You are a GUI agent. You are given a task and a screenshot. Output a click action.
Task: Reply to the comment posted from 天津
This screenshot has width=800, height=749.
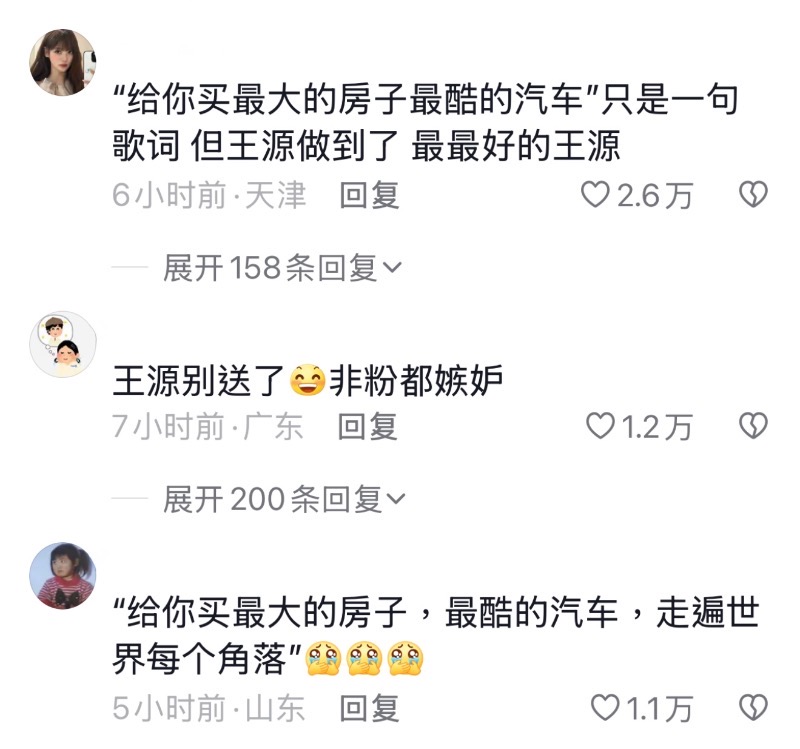[x=369, y=195]
